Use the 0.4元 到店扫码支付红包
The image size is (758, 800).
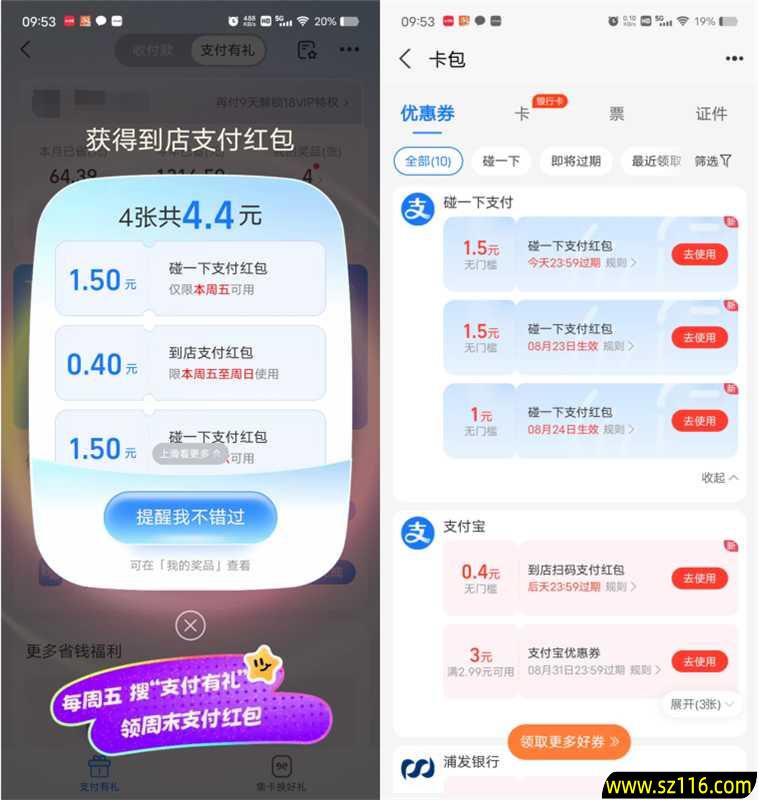pos(699,578)
